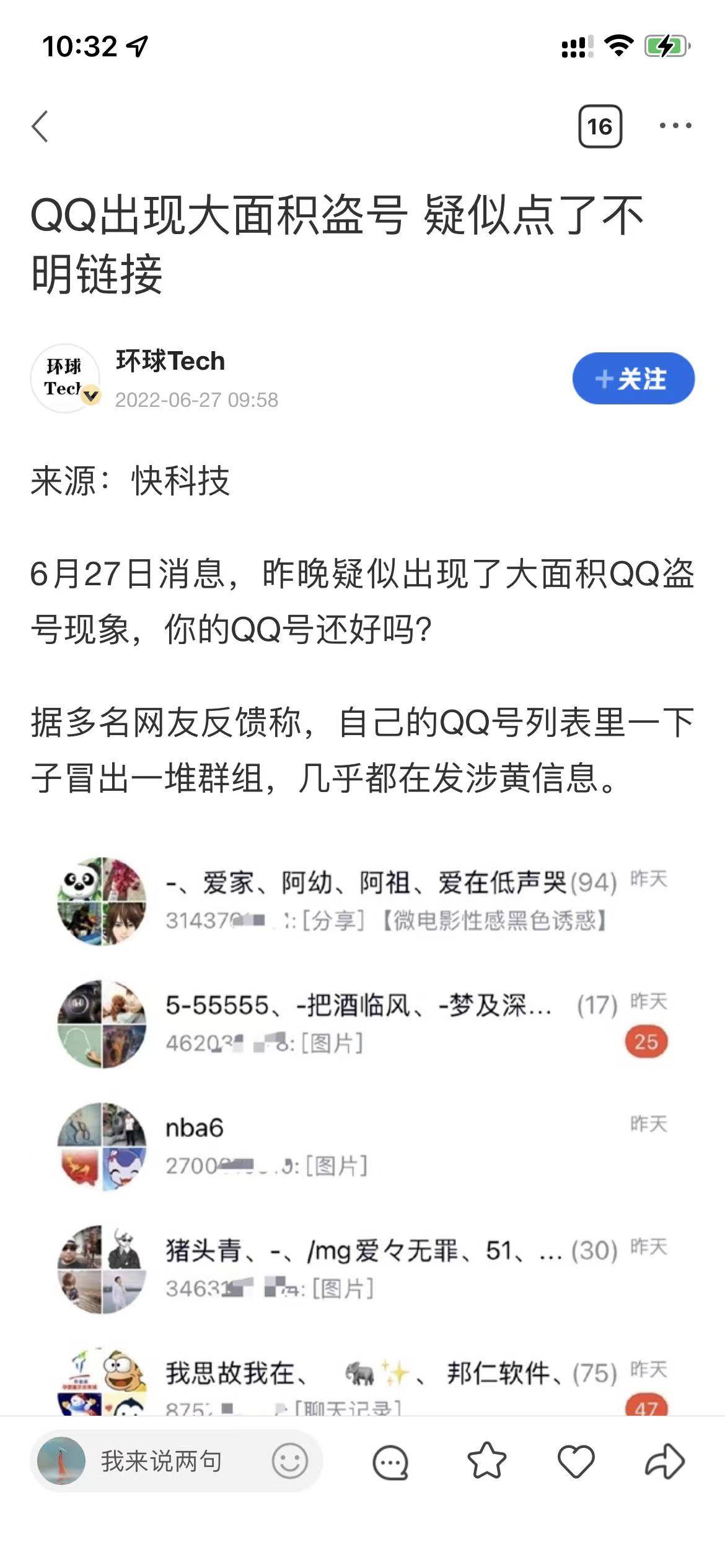Share this article via the arrow icon

pyautogui.click(x=665, y=1461)
